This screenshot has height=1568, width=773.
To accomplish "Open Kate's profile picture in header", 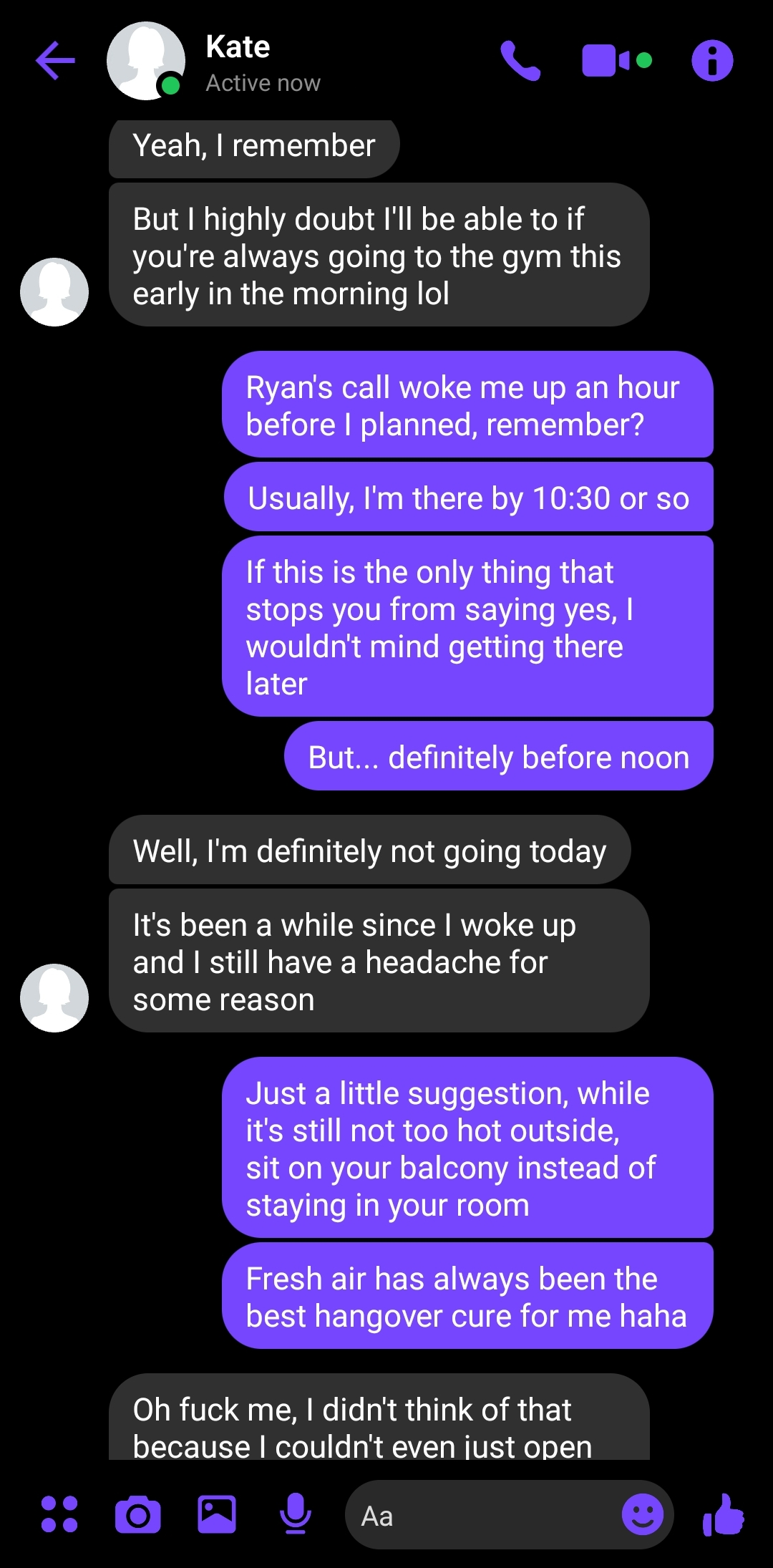I will coord(146,61).
